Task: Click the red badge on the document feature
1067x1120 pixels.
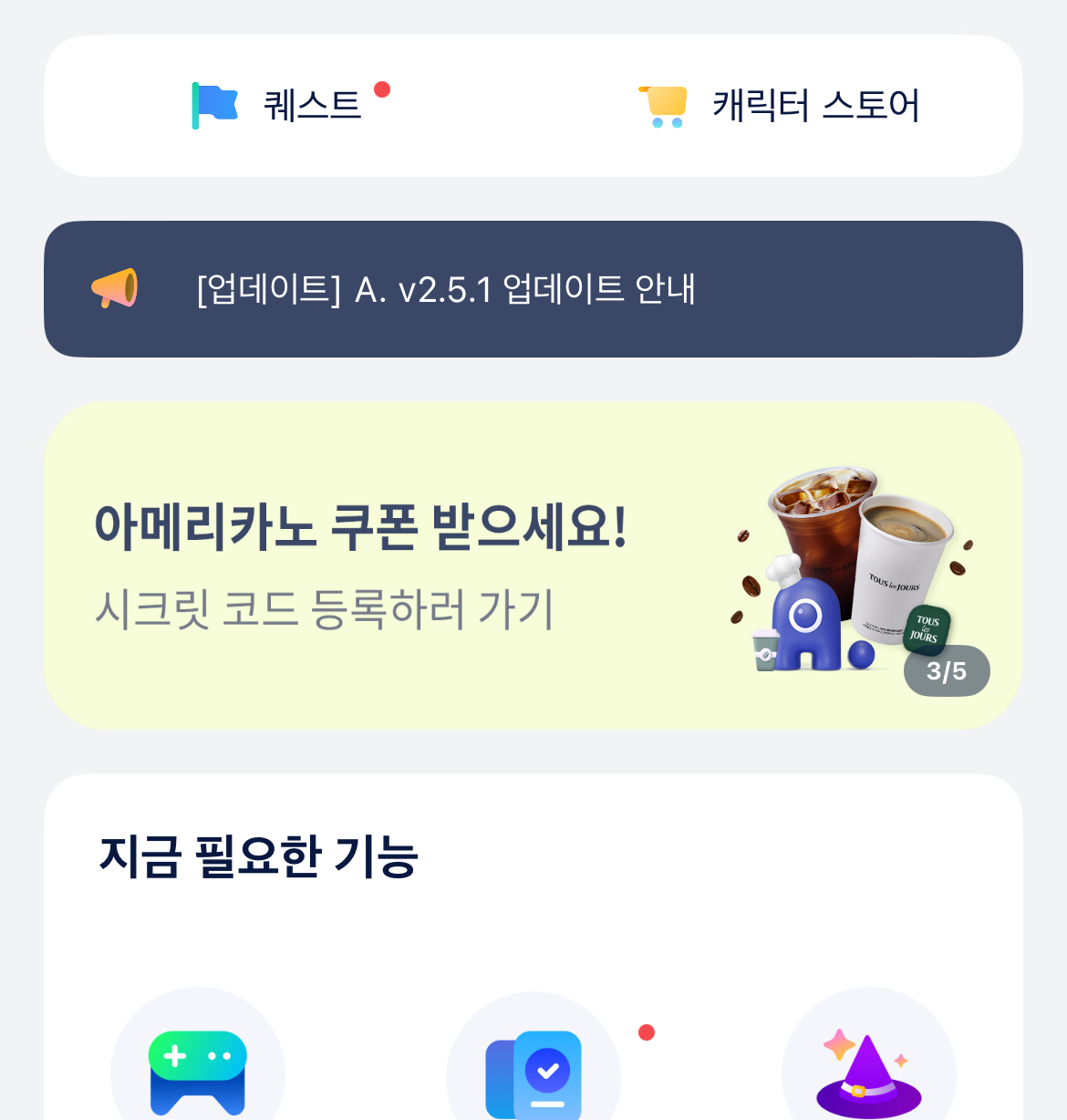Action: pos(647,1032)
